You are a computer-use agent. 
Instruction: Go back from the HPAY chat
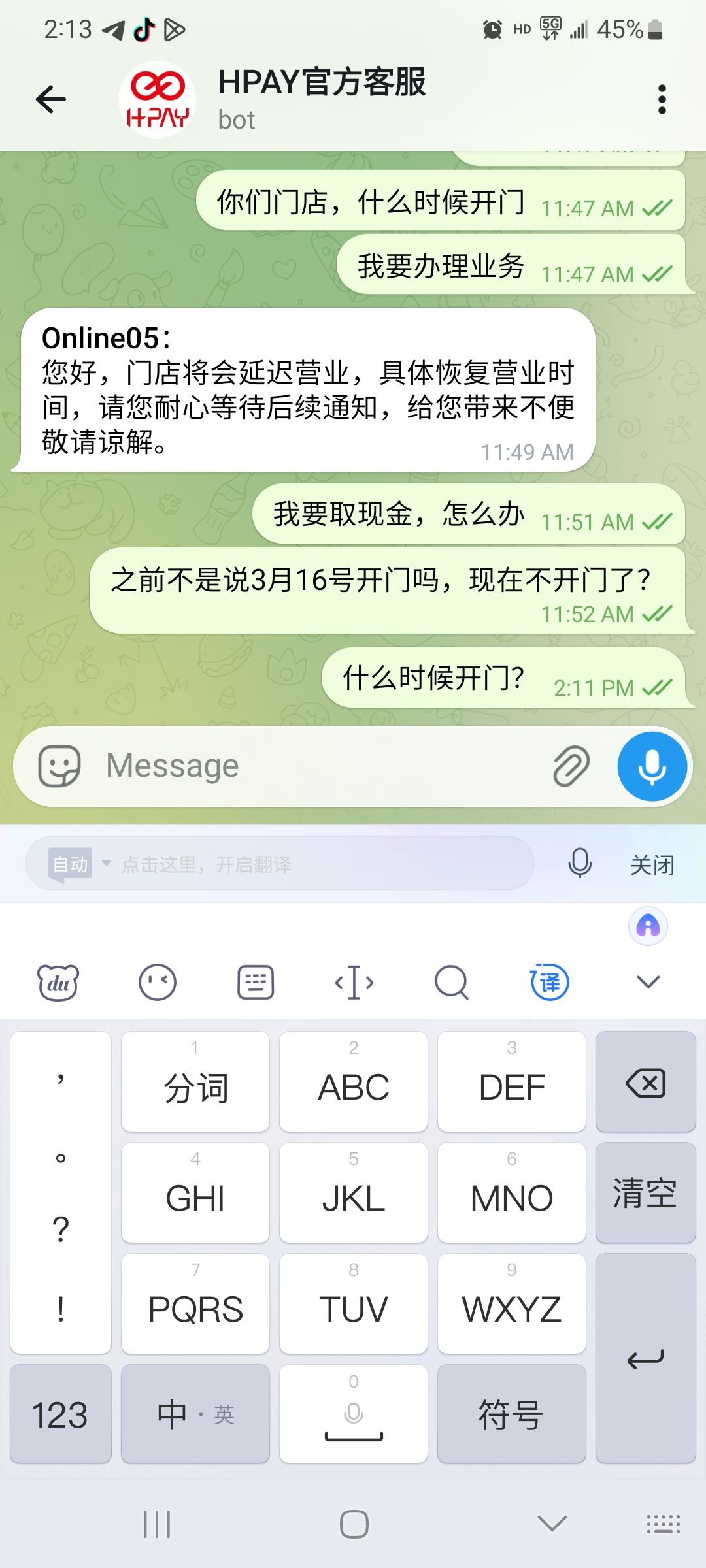click(x=51, y=99)
